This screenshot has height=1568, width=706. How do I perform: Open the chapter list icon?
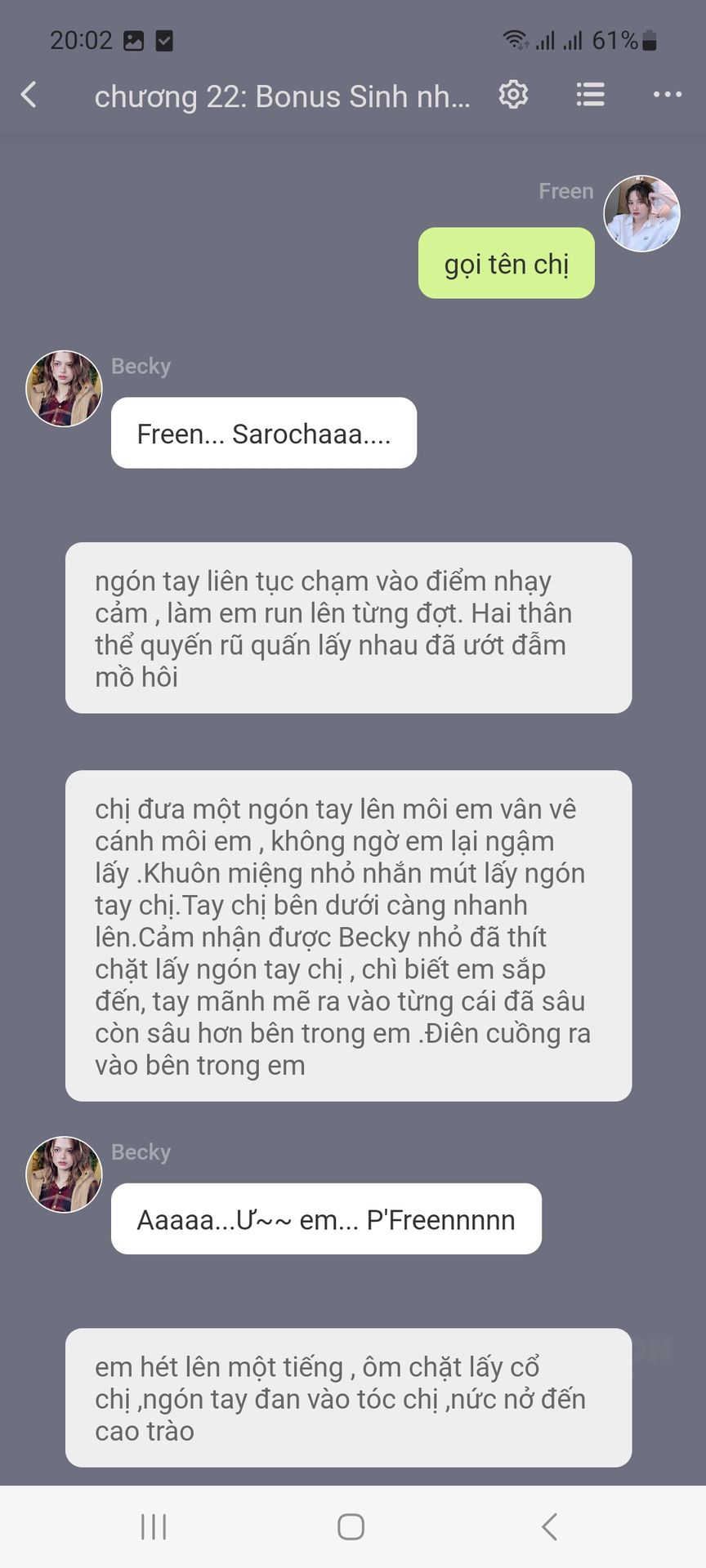[590, 95]
